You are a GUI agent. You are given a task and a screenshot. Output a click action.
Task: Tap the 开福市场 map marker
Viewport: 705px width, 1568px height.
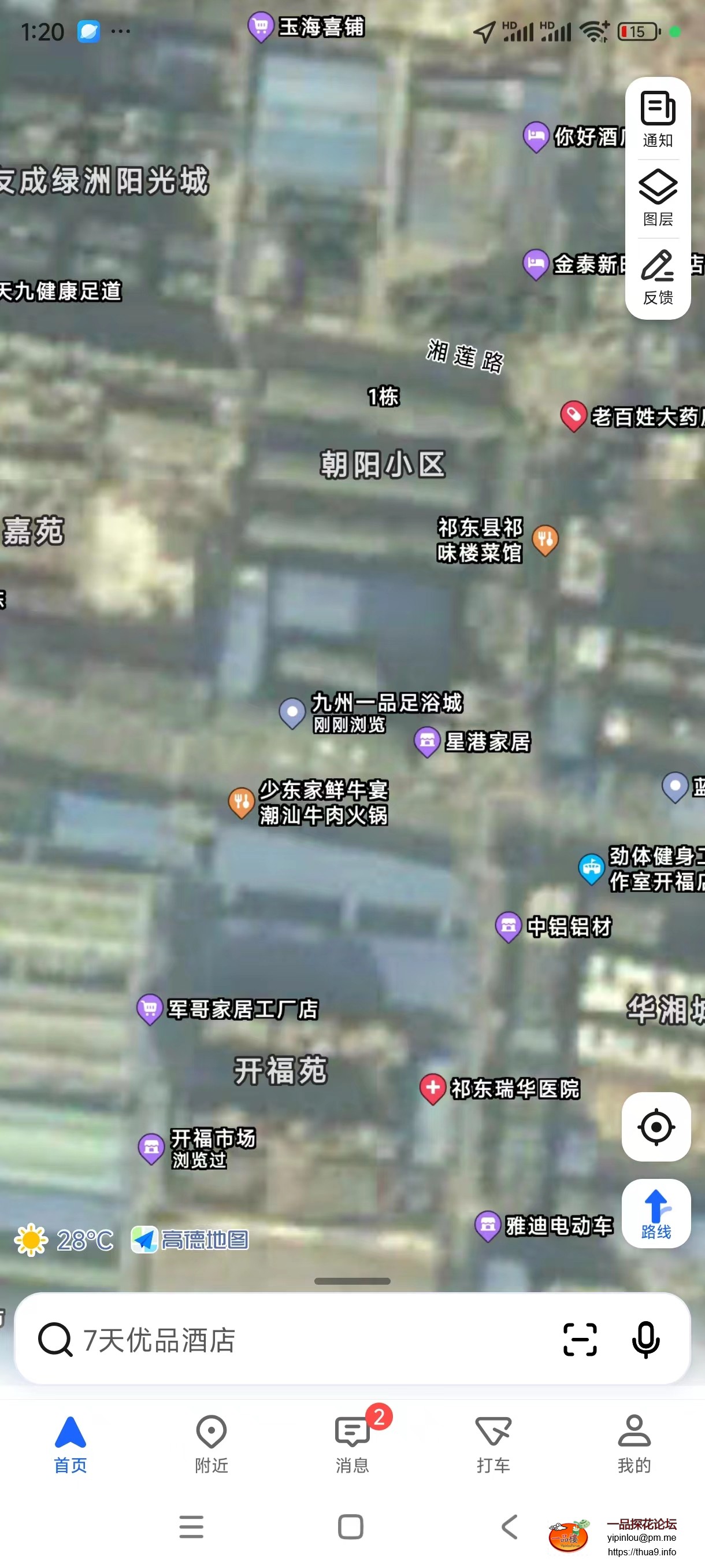[x=151, y=1147]
